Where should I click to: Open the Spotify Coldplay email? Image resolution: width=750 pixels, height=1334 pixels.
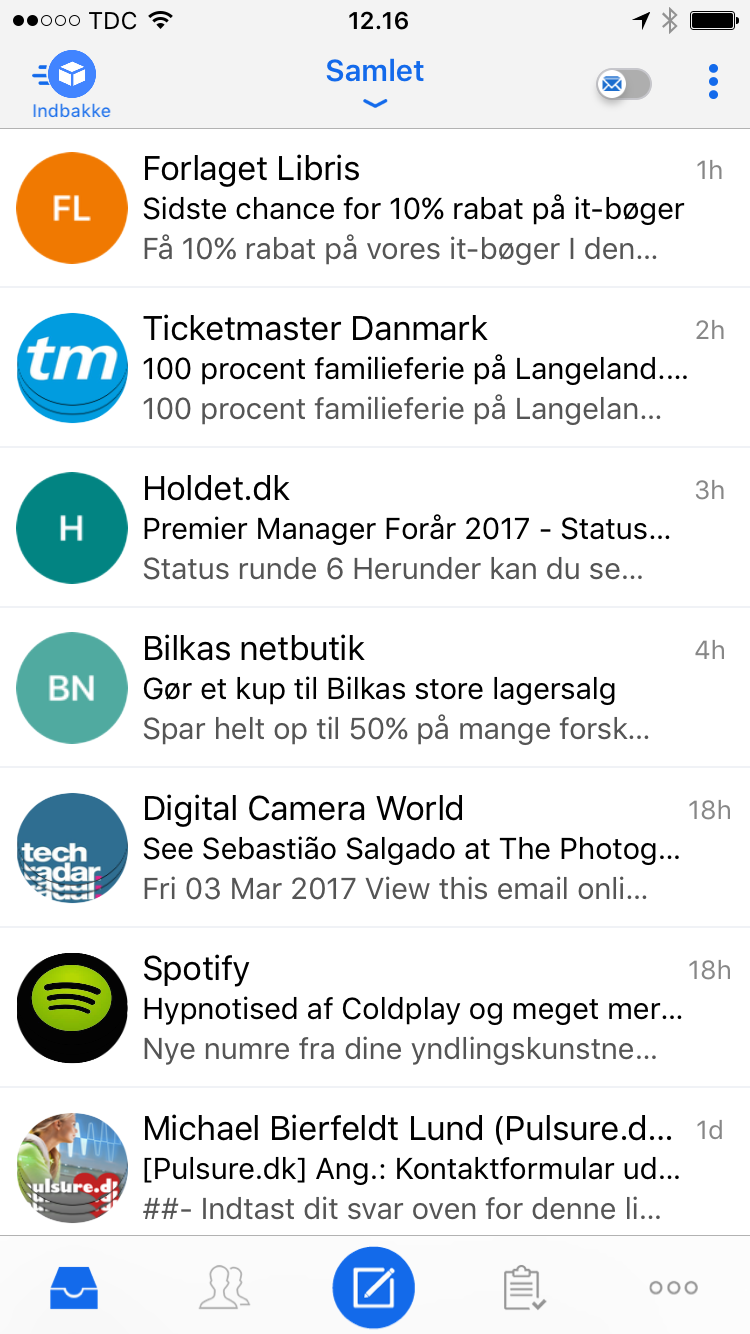pyautogui.click(x=375, y=1008)
